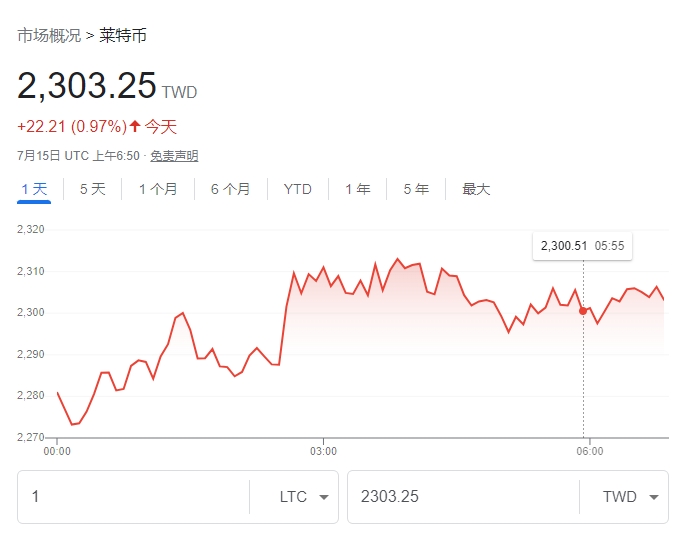Switch to the 1 个月 range tab
Screen dimensions: 678x535
pyautogui.click(x=158, y=189)
